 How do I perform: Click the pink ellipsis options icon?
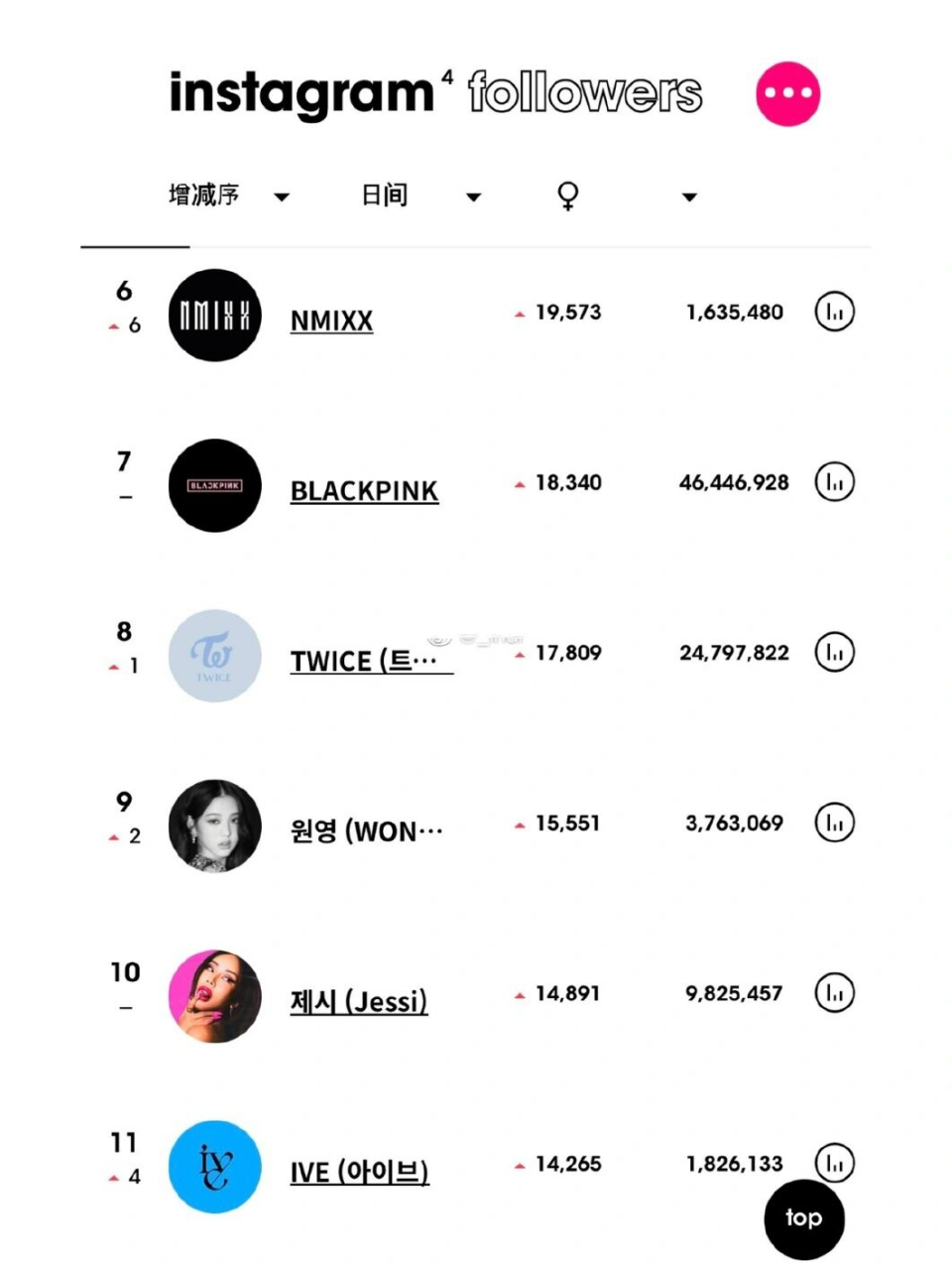point(788,91)
